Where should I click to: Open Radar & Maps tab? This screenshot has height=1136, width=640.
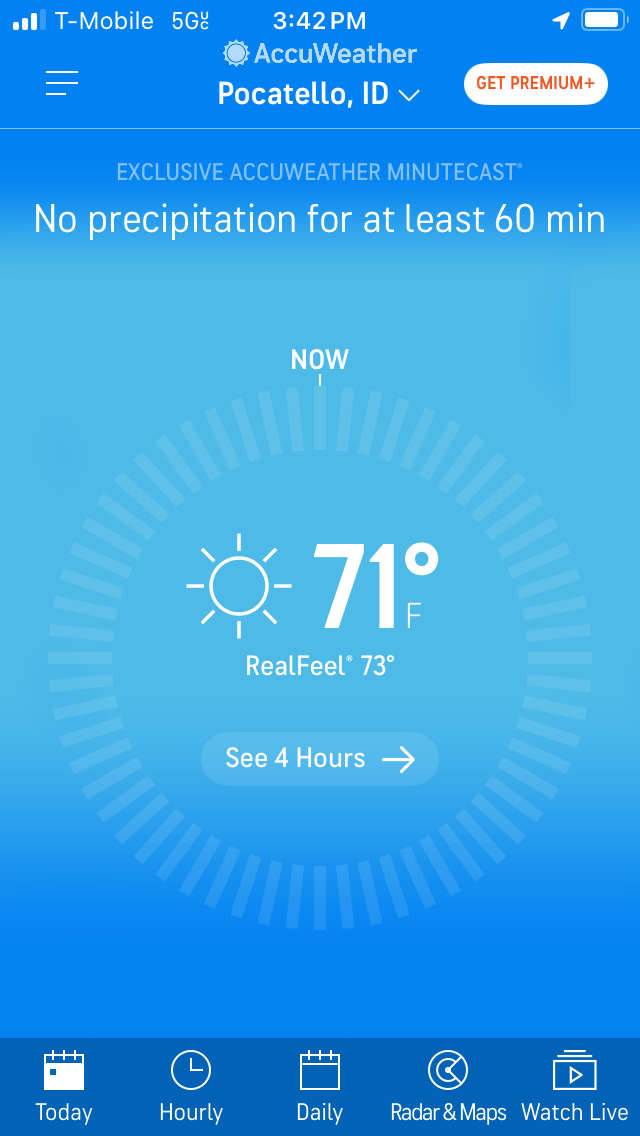pos(448,1086)
